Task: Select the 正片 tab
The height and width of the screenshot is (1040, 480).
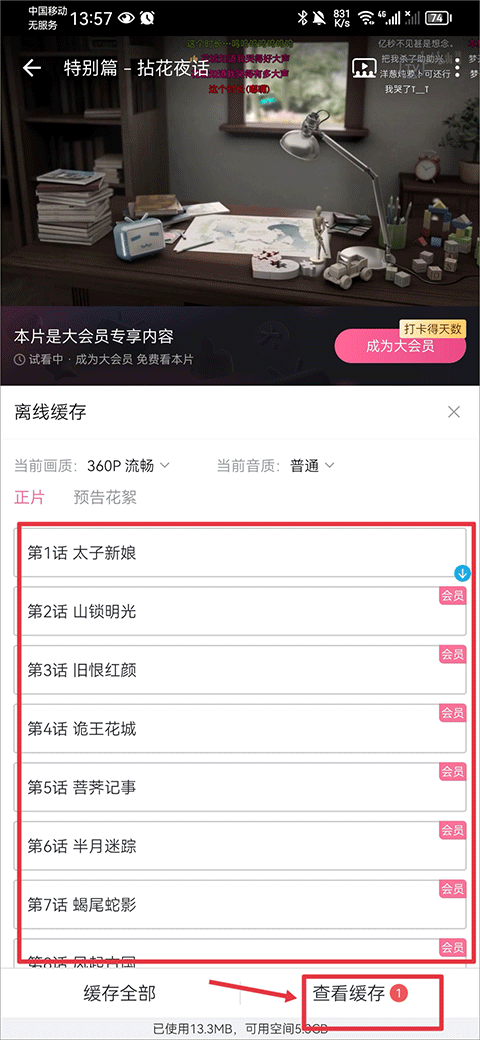Action: pos(29,498)
